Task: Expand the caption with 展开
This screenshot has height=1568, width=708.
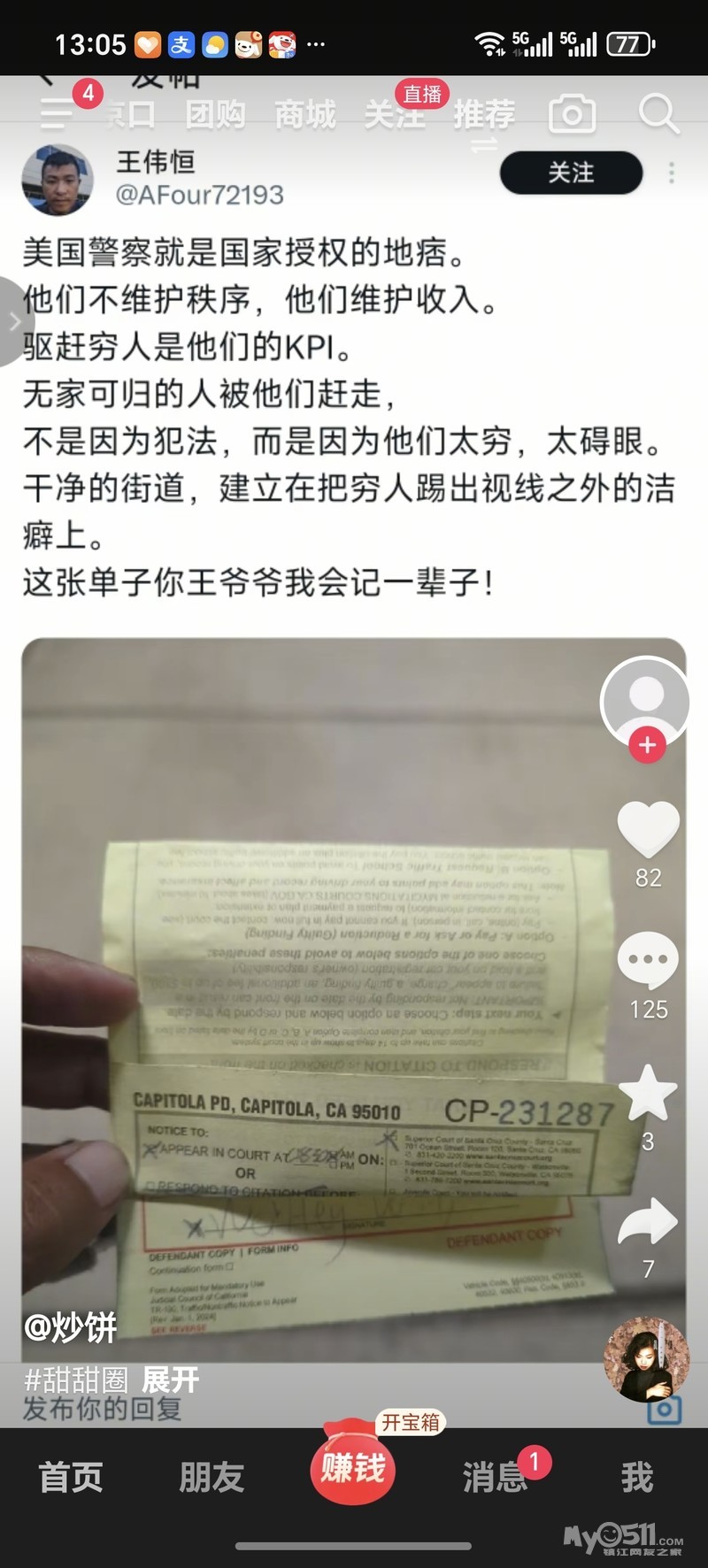Action: [171, 1379]
